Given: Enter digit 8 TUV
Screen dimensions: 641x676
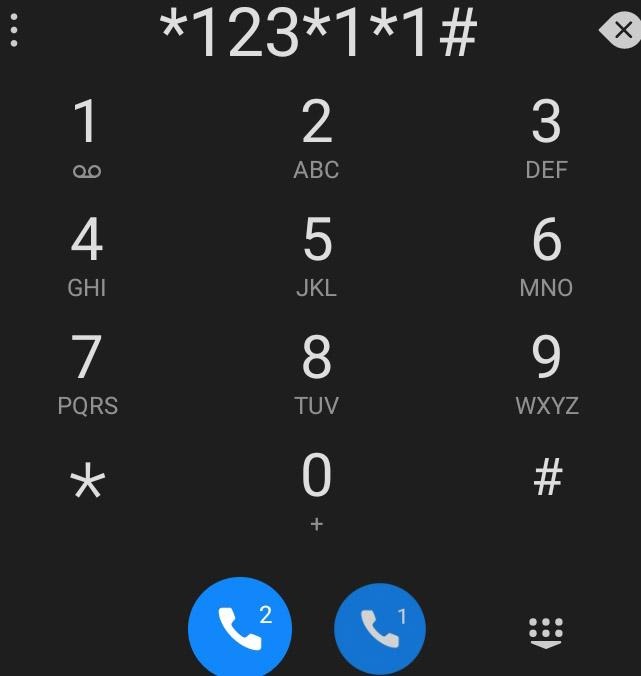Looking at the screenshot, I should [x=316, y=373].
